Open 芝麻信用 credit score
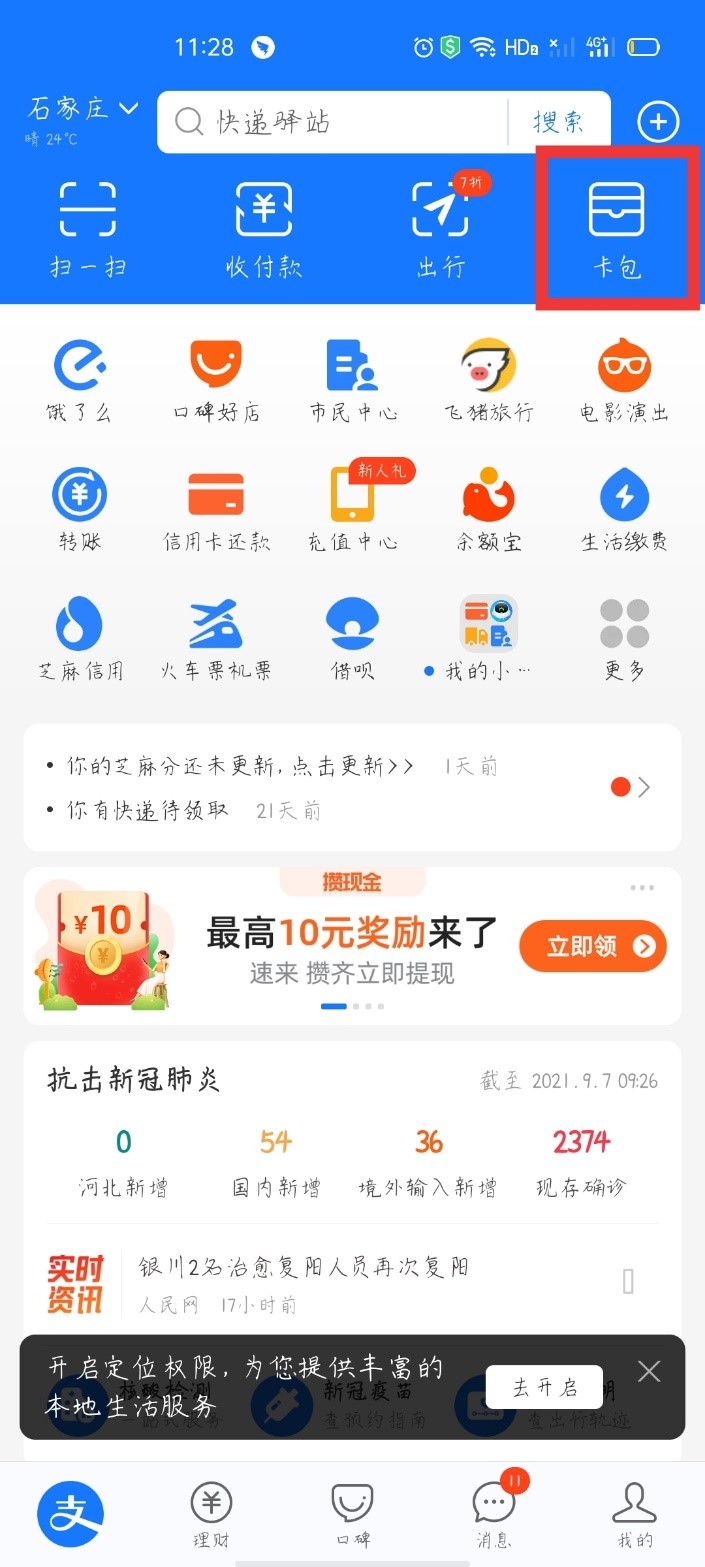 click(79, 638)
